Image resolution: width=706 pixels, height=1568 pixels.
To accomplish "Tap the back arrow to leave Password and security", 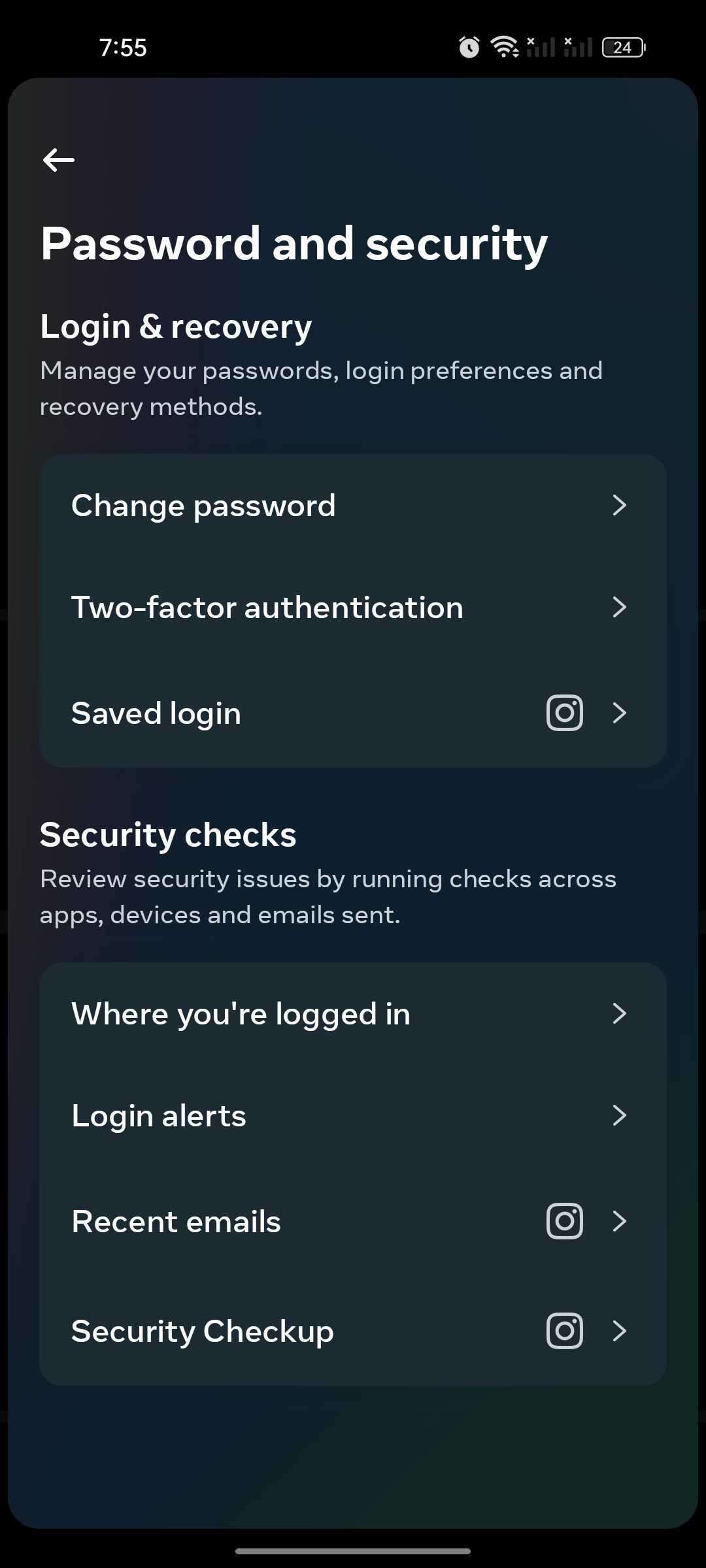I will click(58, 159).
